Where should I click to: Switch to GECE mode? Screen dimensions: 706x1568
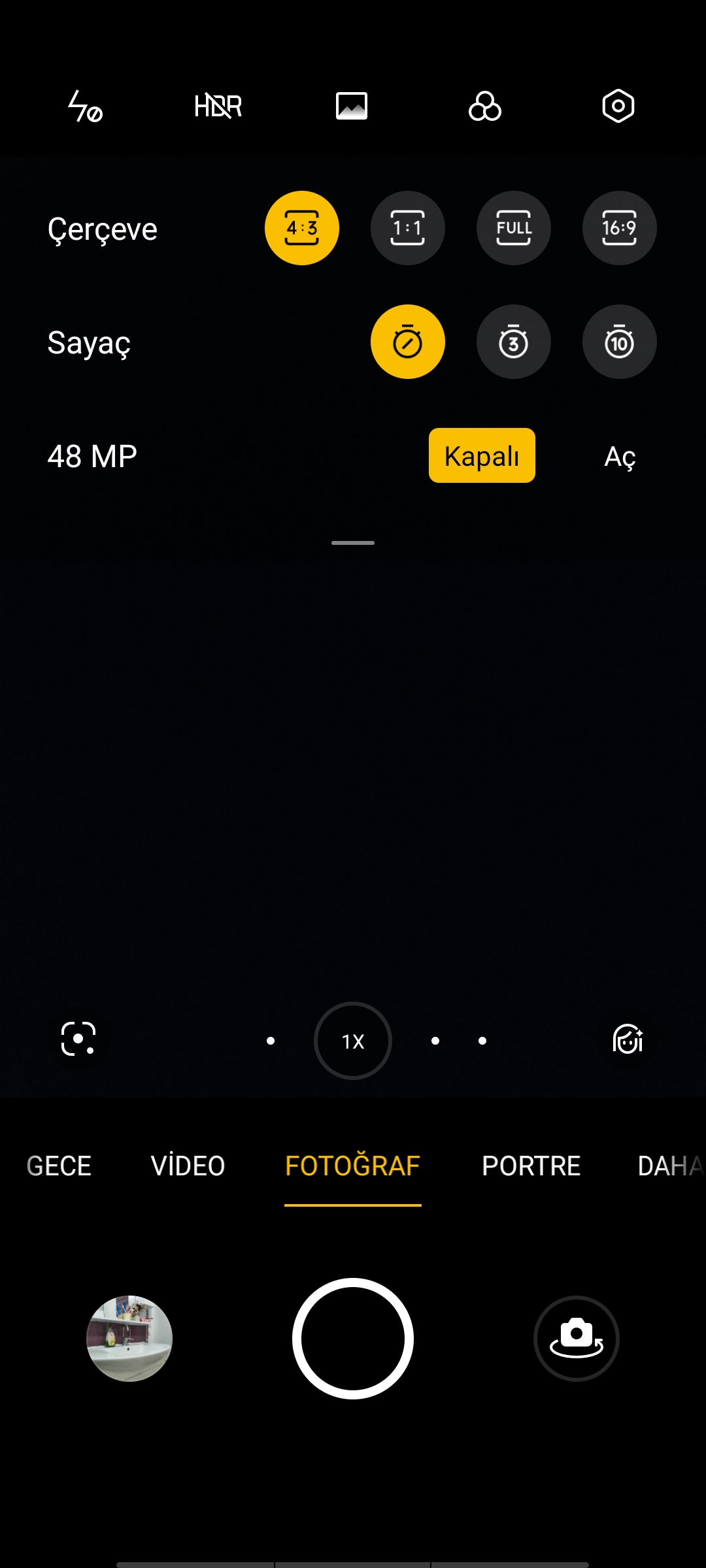click(x=59, y=1166)
